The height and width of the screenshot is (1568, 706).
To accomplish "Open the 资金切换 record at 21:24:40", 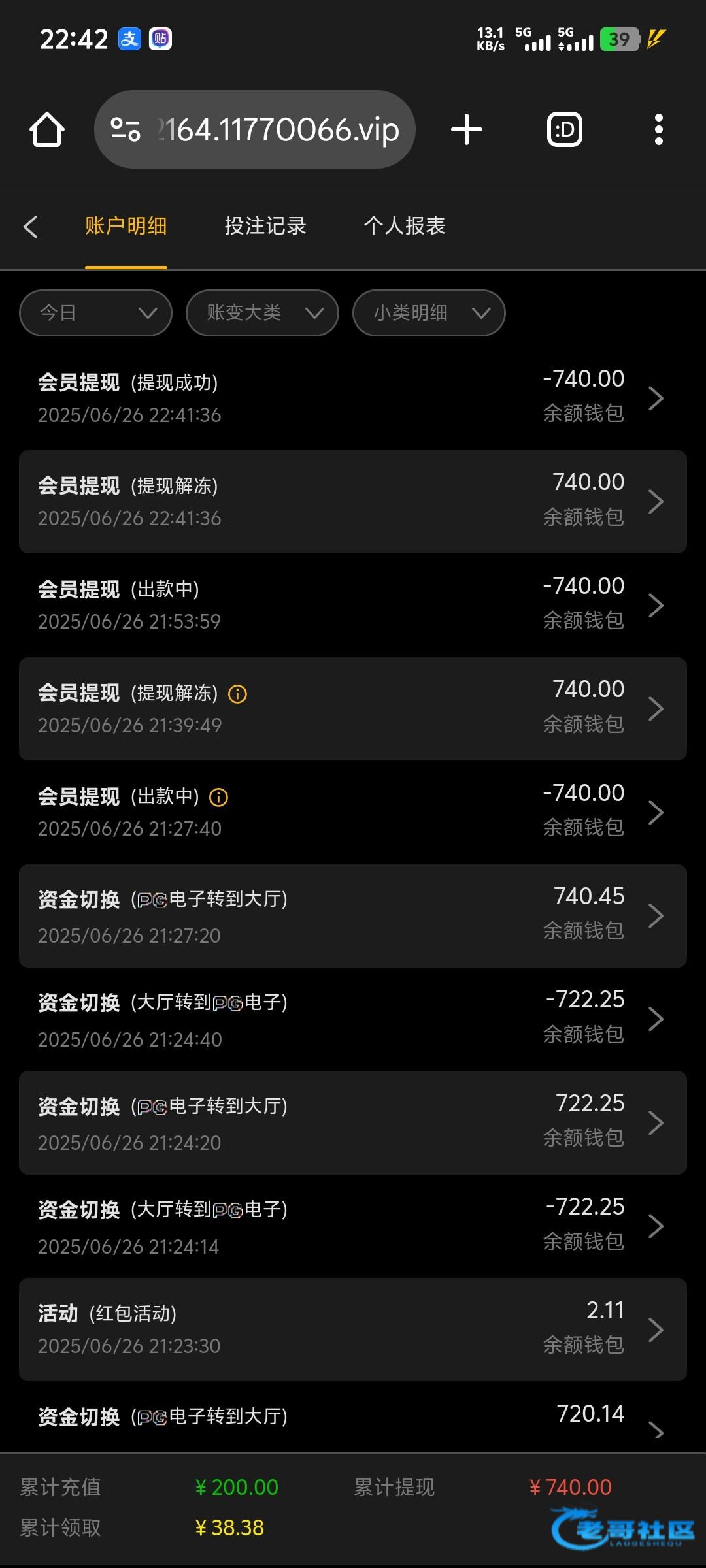I will 353,1019.
